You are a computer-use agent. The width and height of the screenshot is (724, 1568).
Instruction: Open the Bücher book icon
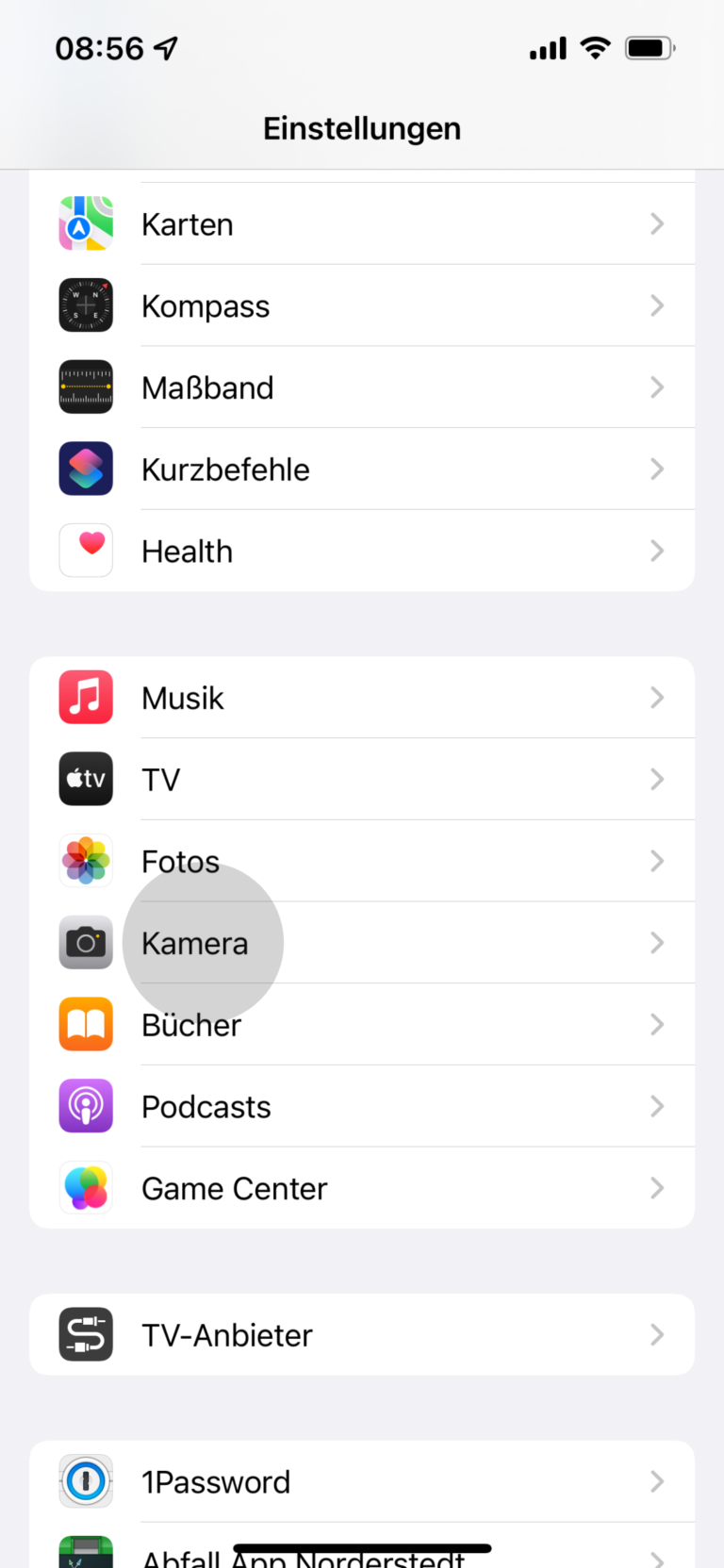click(86, 1024)
